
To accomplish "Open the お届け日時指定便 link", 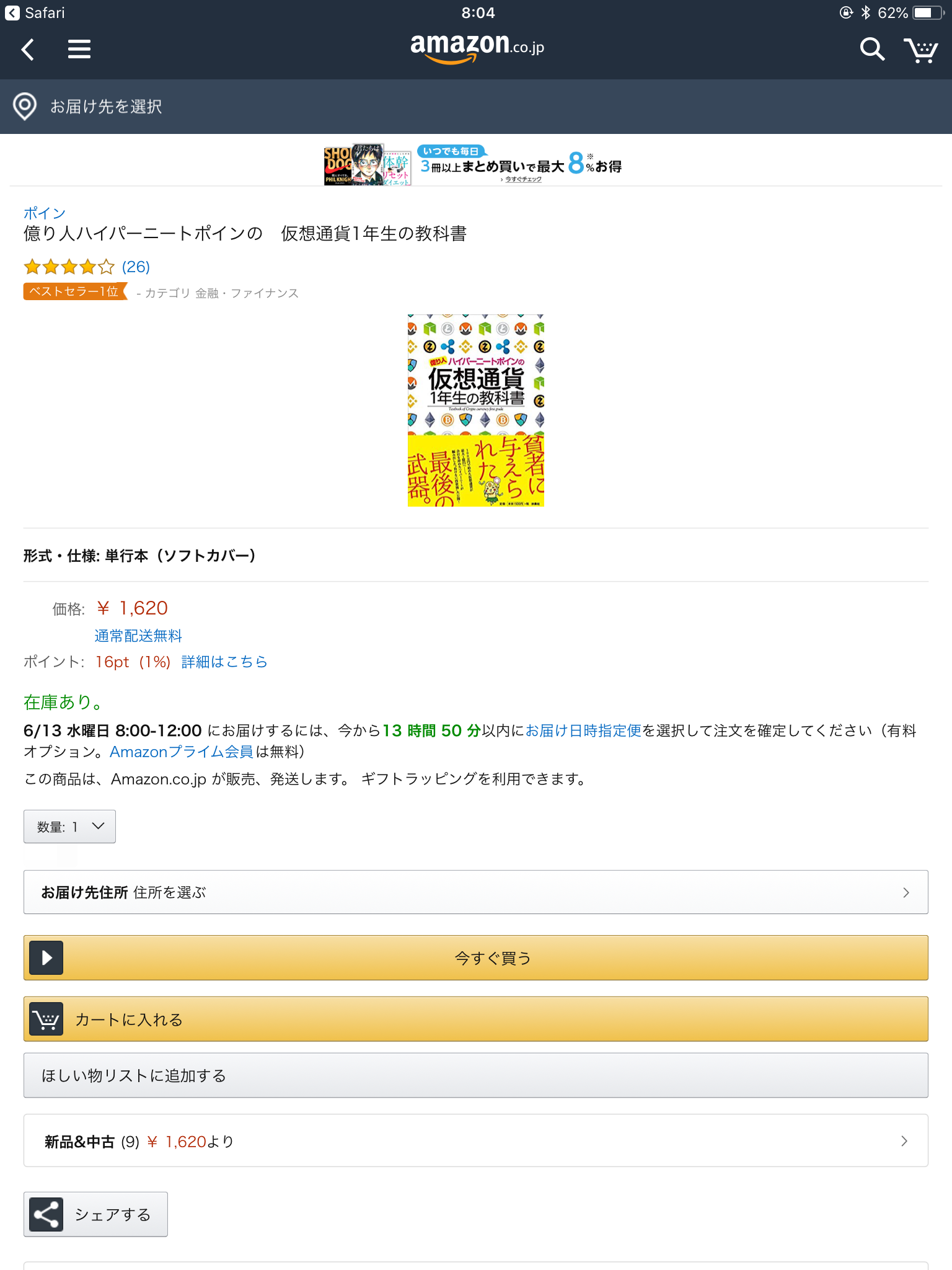I will click(x=583, y=731).
